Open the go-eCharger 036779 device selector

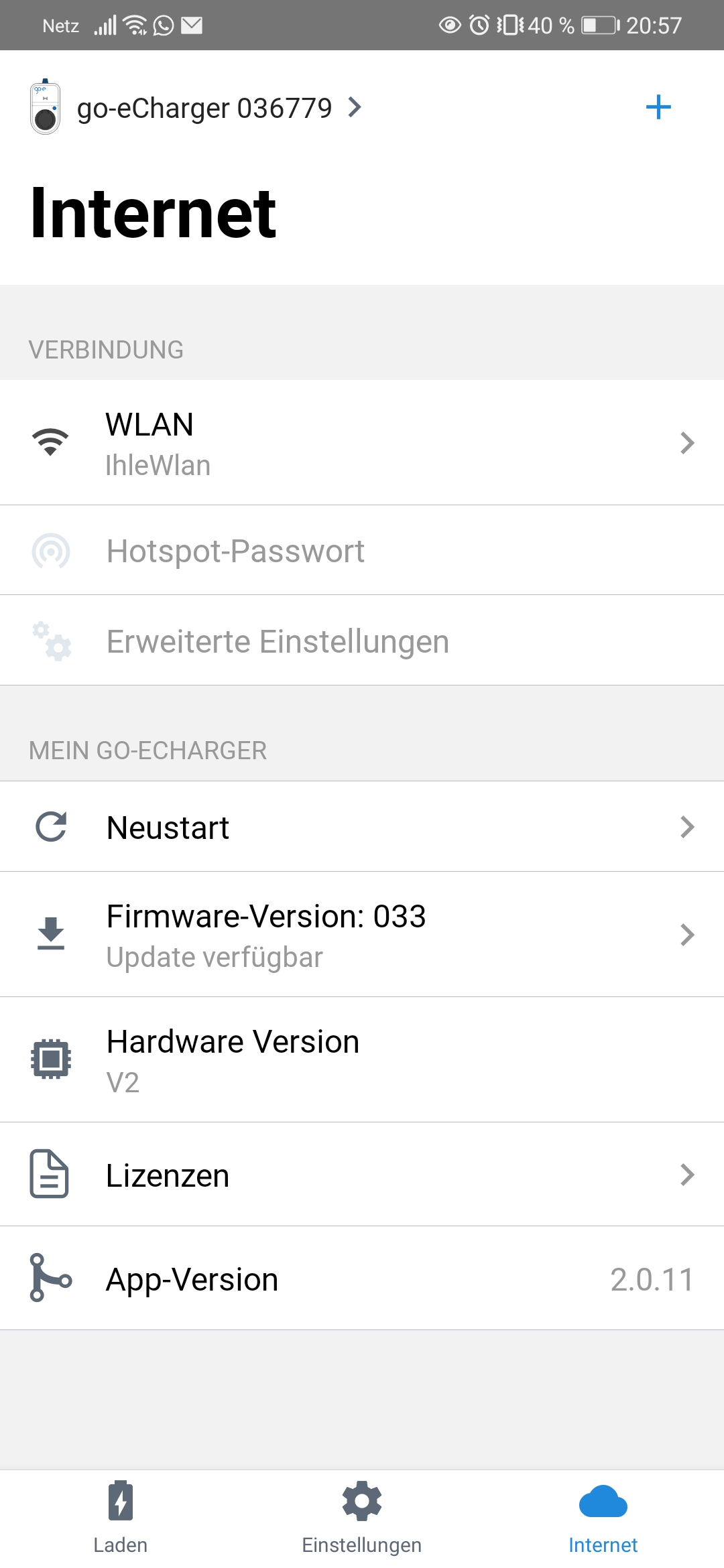(196, 107)
